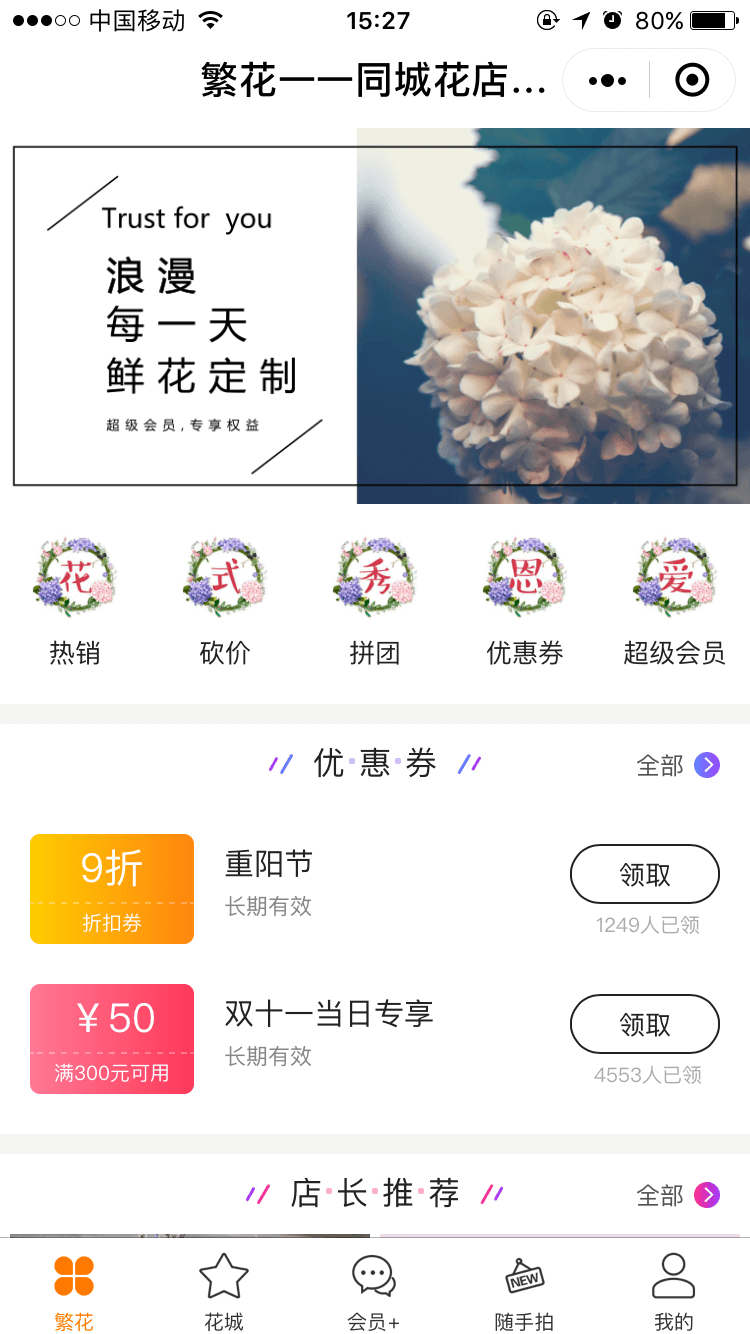
Task: Open the Trust for you flower banner
Action: click(375, 316)
